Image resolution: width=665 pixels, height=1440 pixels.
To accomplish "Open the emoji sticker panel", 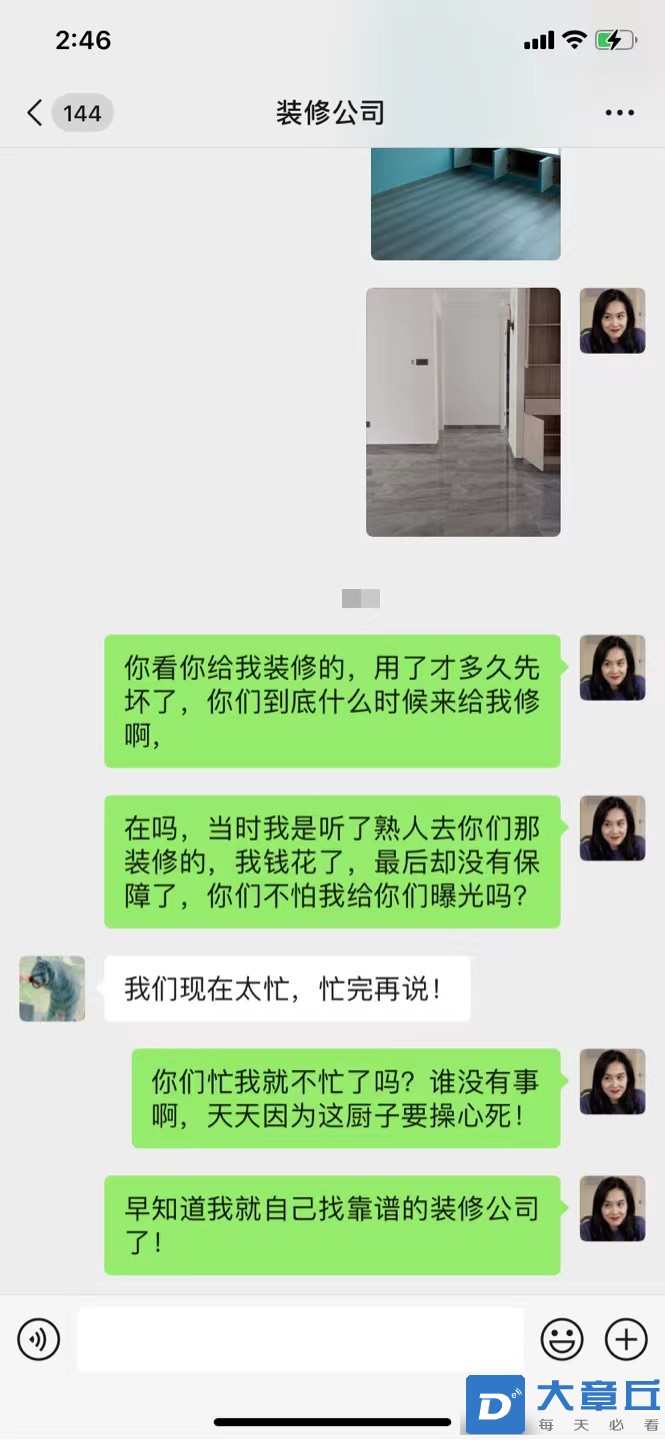I will (562, 1338).
